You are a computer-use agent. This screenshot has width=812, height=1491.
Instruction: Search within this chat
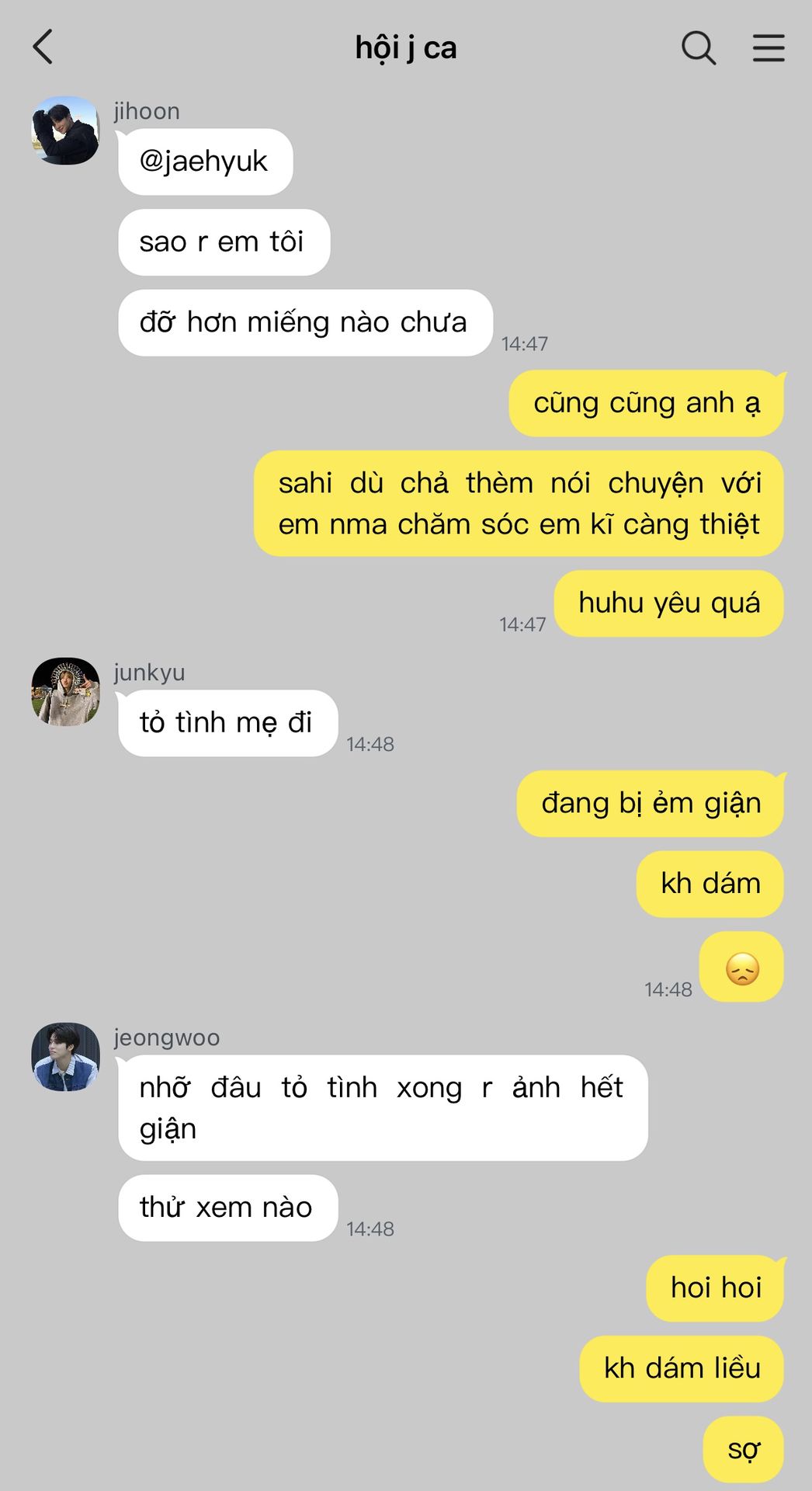click(698, 48)
